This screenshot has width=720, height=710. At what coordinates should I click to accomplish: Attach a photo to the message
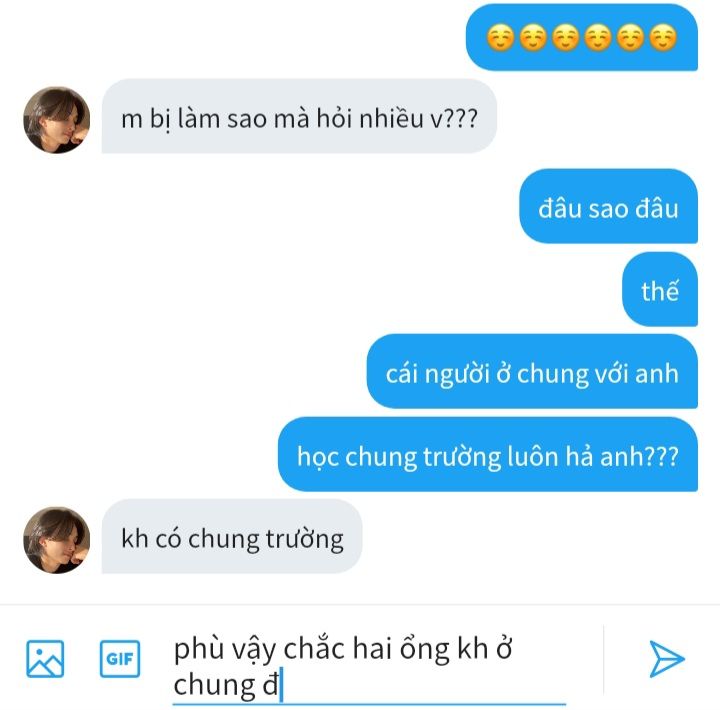click(x=45, y=659)
